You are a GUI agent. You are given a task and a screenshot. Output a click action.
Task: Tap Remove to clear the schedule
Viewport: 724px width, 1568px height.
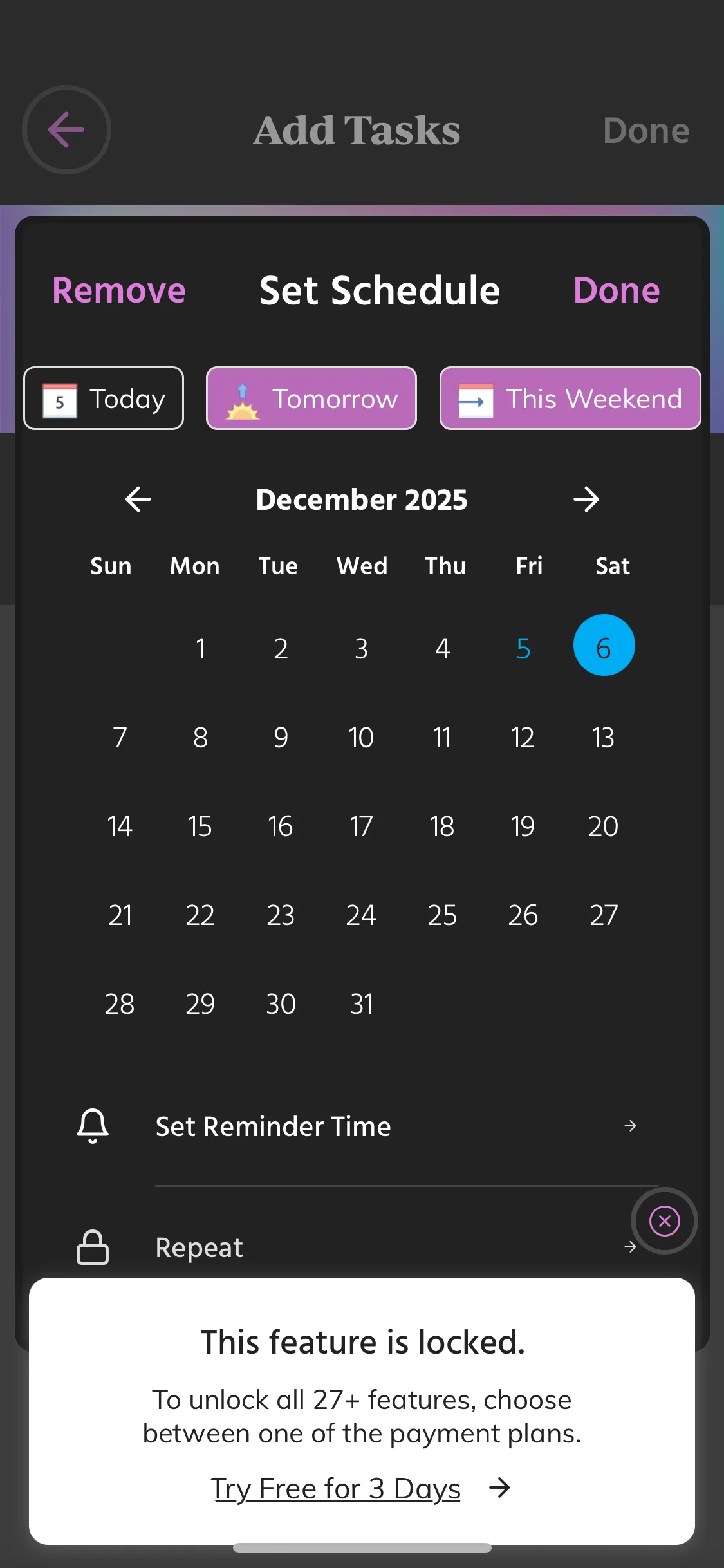coord(119,290)
